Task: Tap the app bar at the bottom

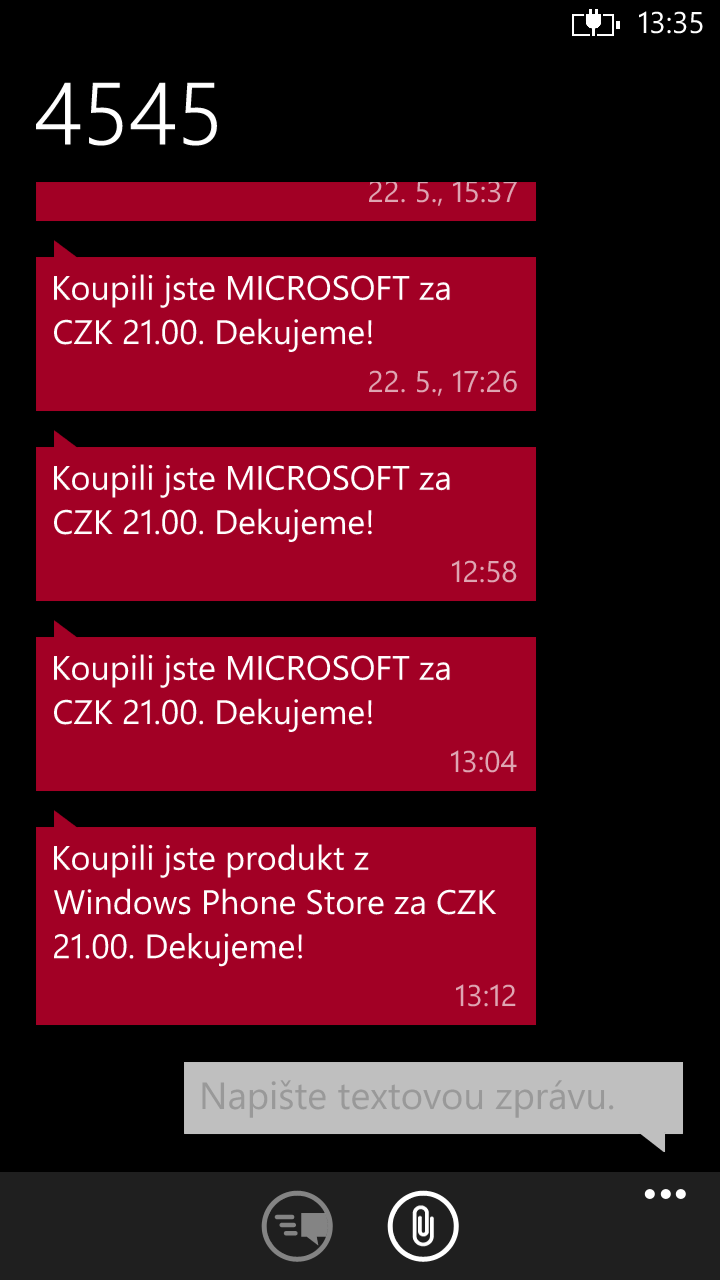Action: [360, 1225]
